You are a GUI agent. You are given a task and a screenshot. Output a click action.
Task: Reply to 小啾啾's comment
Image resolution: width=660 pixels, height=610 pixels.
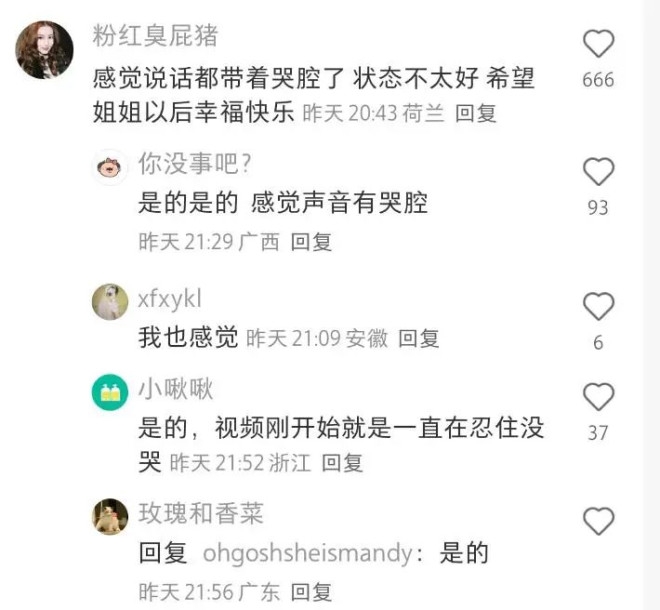pos(342,462)
